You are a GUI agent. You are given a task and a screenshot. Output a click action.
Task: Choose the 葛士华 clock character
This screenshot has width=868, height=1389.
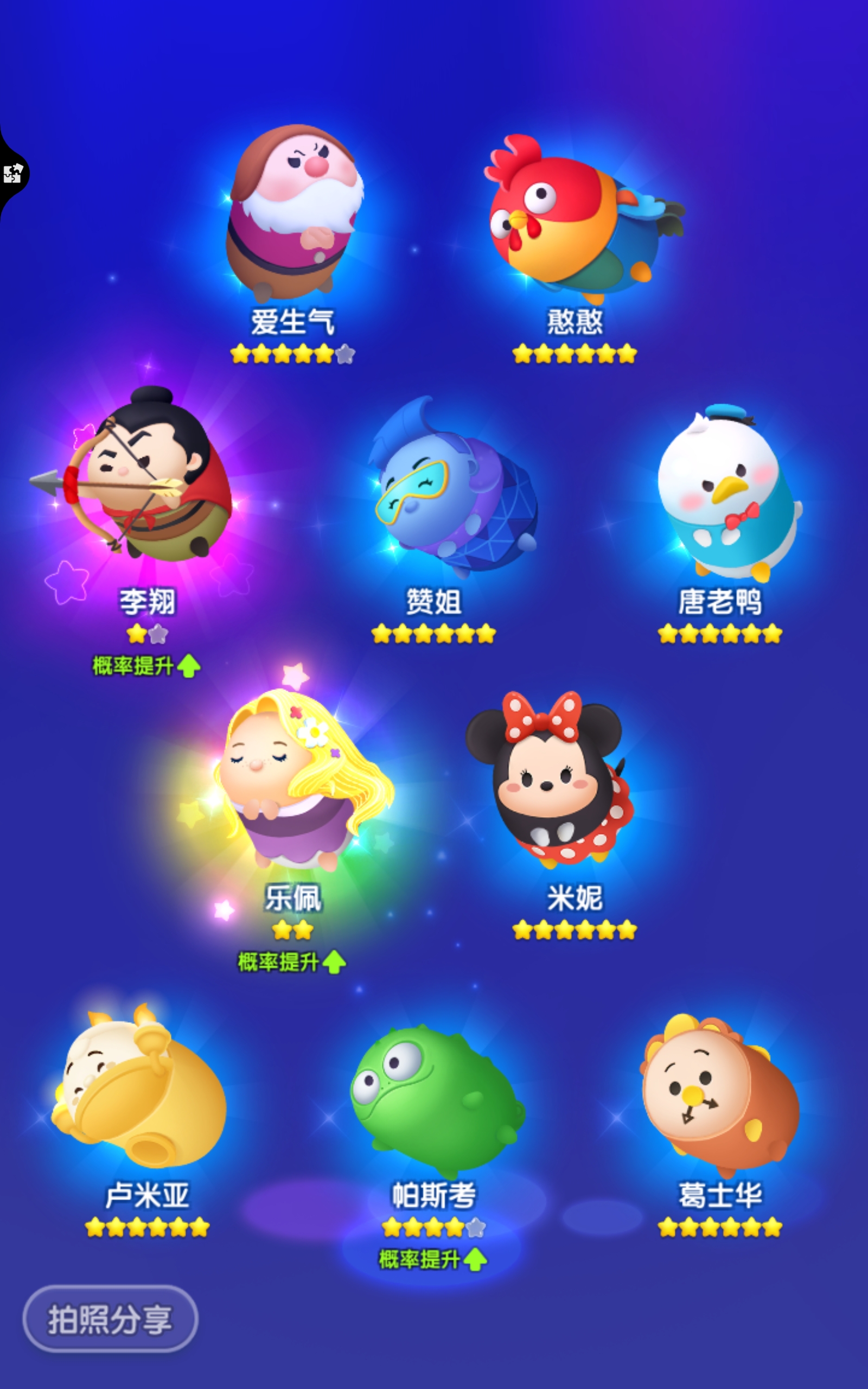(720, 1096)
